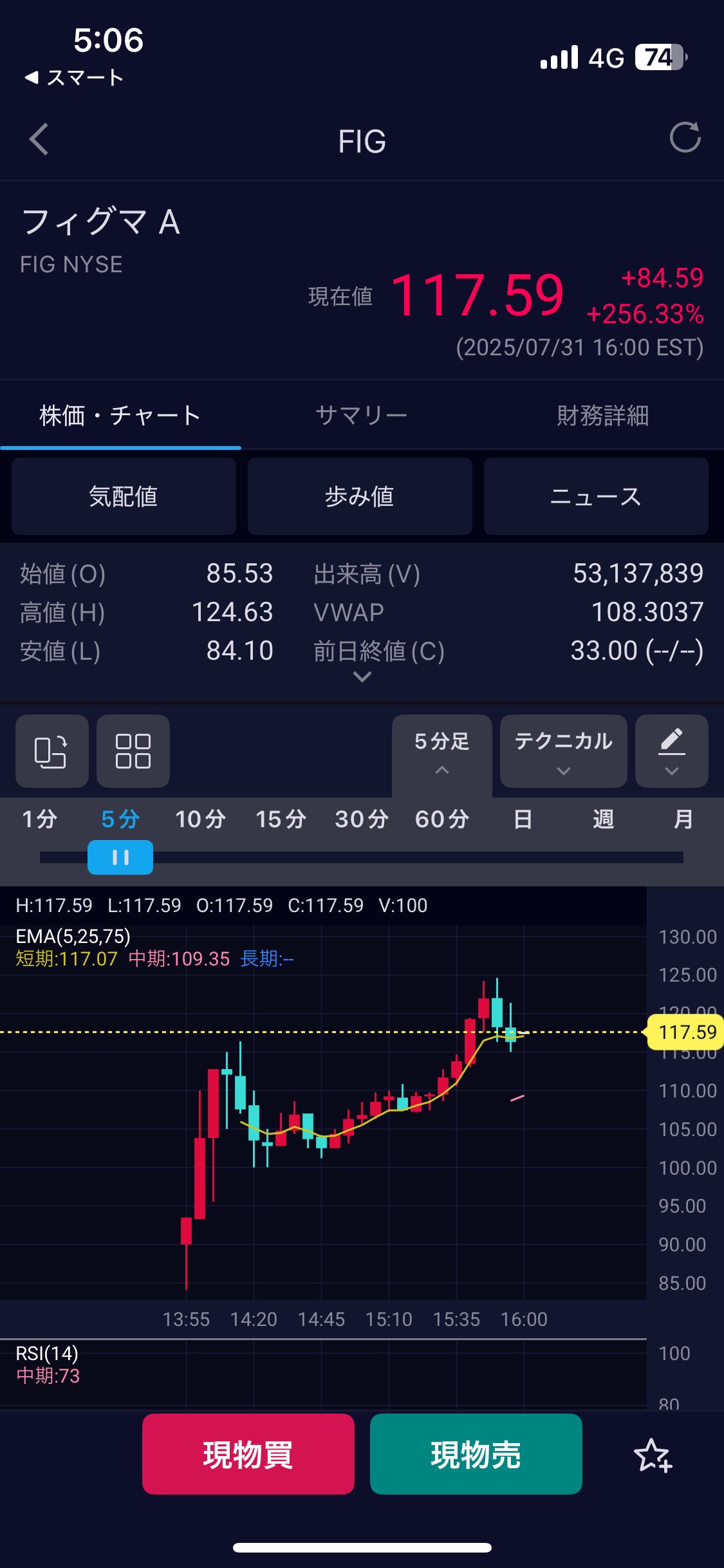
Task: Switch chart to 日 daily candles
Action: click(x=523, y=819)
